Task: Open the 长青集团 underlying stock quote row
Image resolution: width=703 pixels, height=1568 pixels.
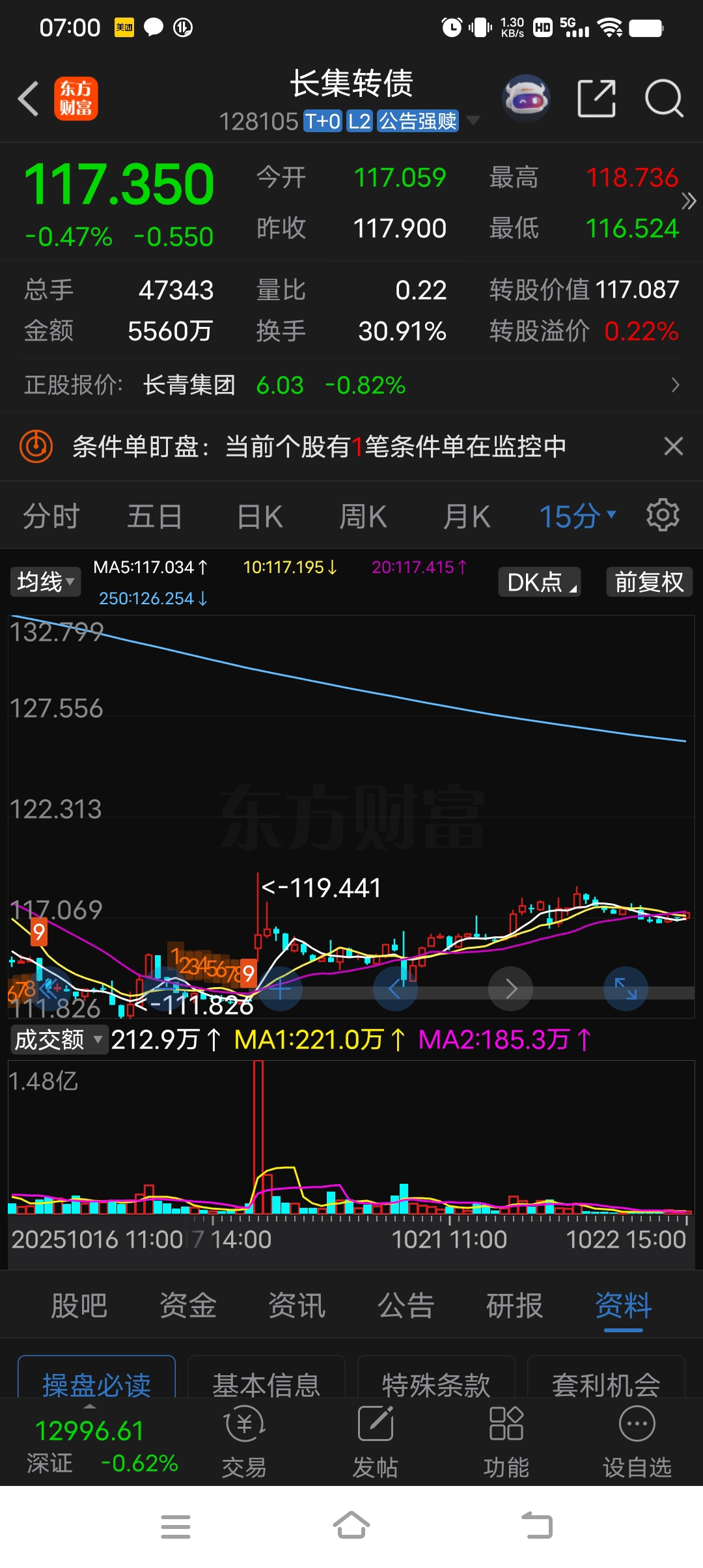Action: point(351,385)
